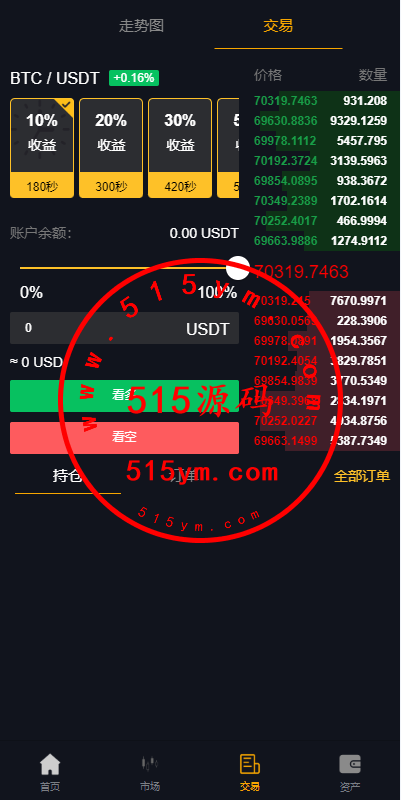Tap the USDT amount input field
The image size is (401, 800).
[124, 328]
